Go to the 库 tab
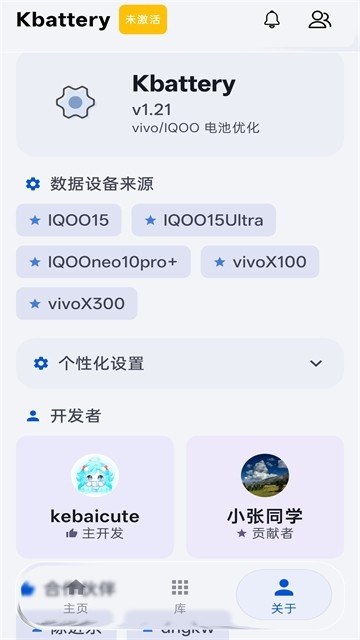Image resolution: width=360 pixels, height=640 pixels. pos(180,596)
